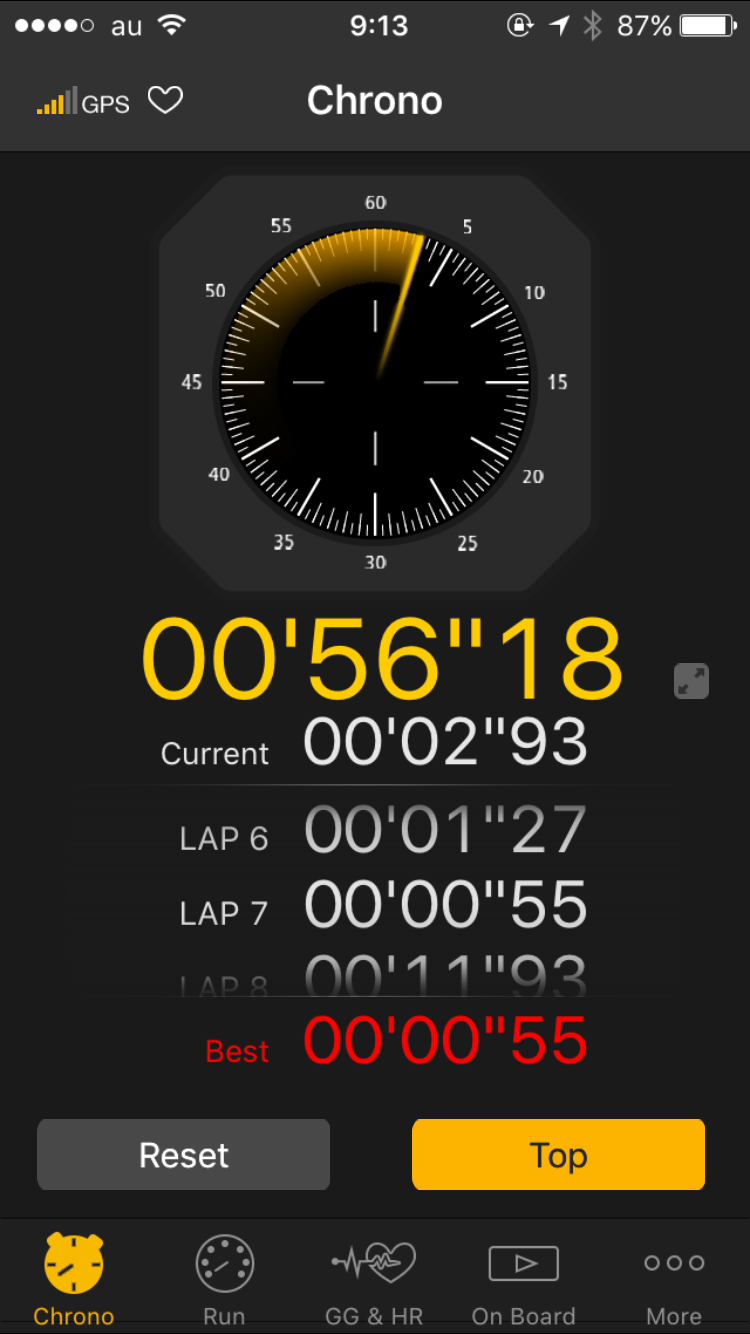The image size is (750, 1334).
Task: Switch to the Run tab
Action: pyautogui.click(x=224, y=1278)
